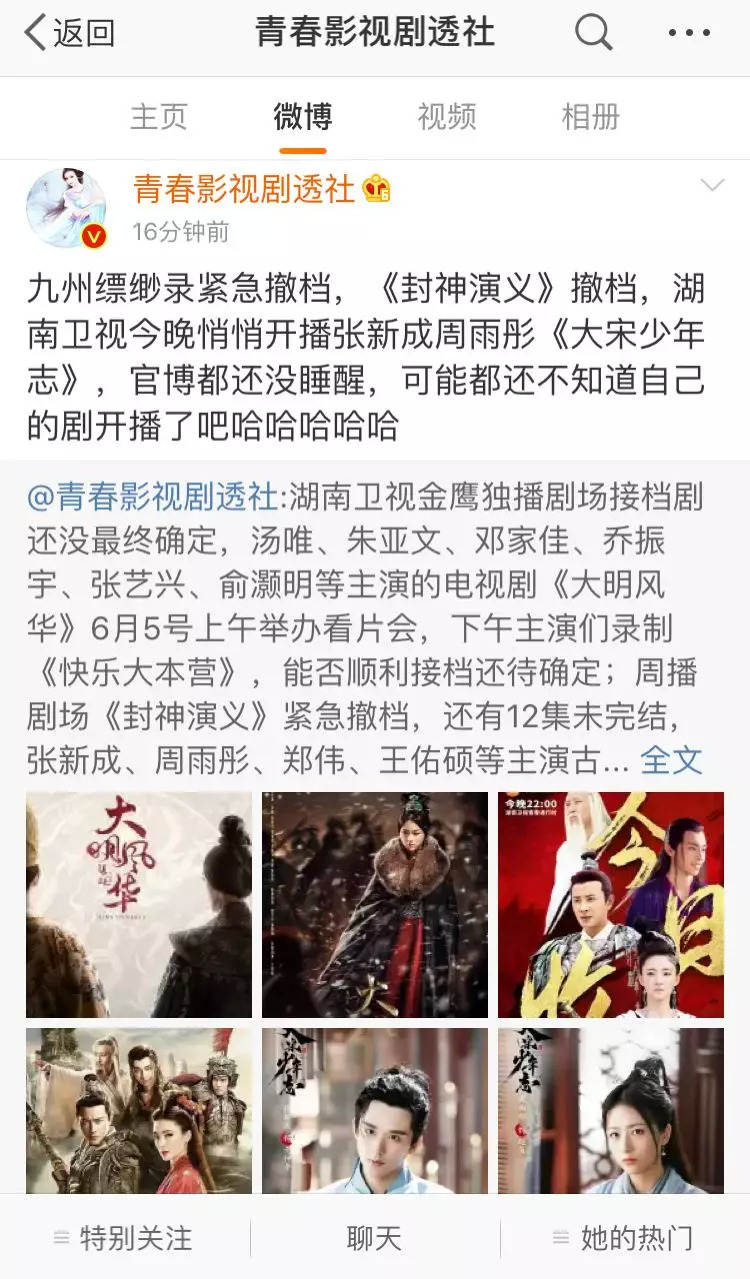Switch to the 视频 tab
This screenshot has width=750, height=1279.
coord(446,117)
